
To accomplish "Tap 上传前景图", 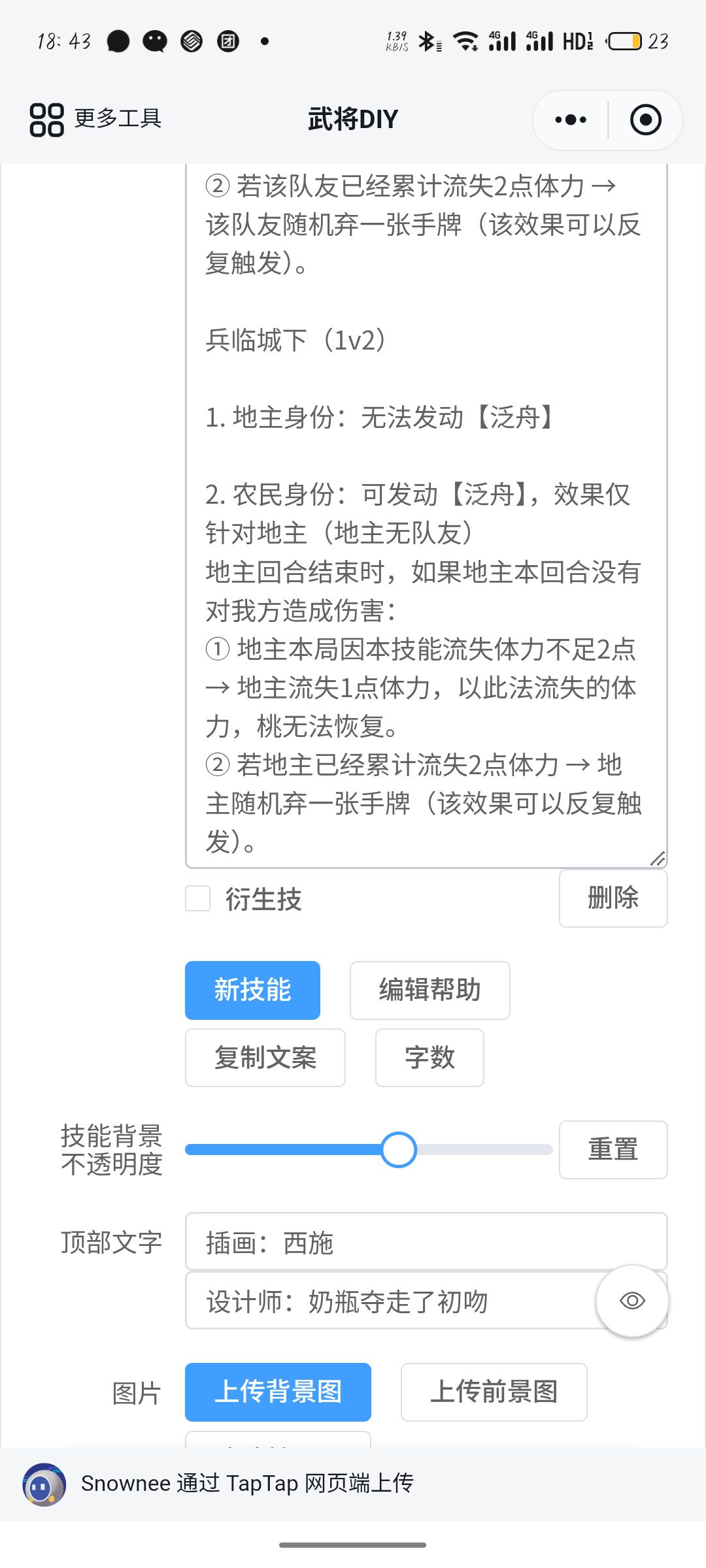I will click(494, 1392).
